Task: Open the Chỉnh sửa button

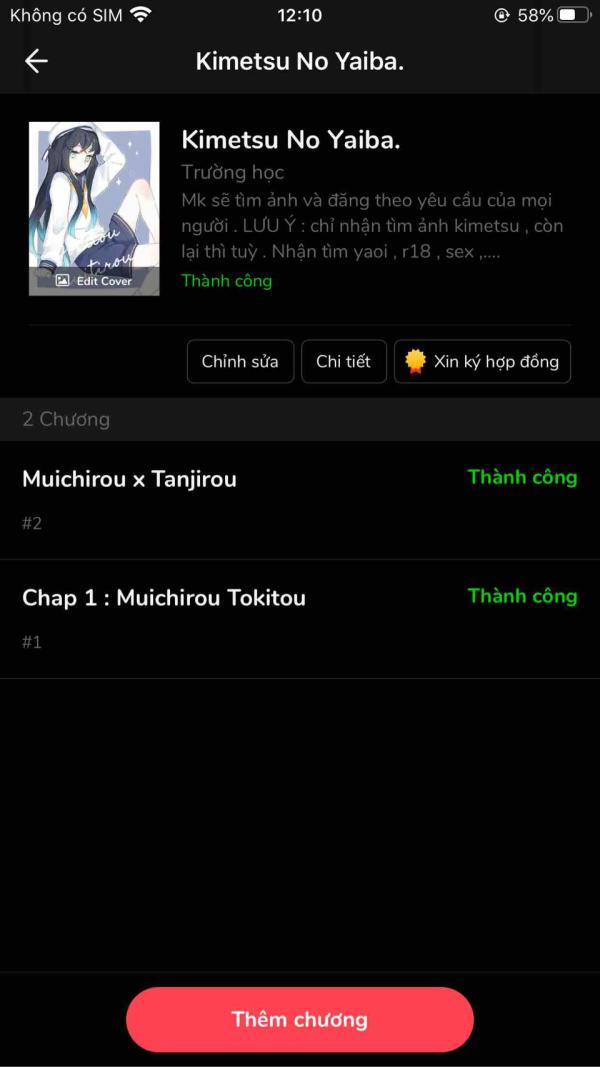Action: pyautogui.click(x=240, y=362)
